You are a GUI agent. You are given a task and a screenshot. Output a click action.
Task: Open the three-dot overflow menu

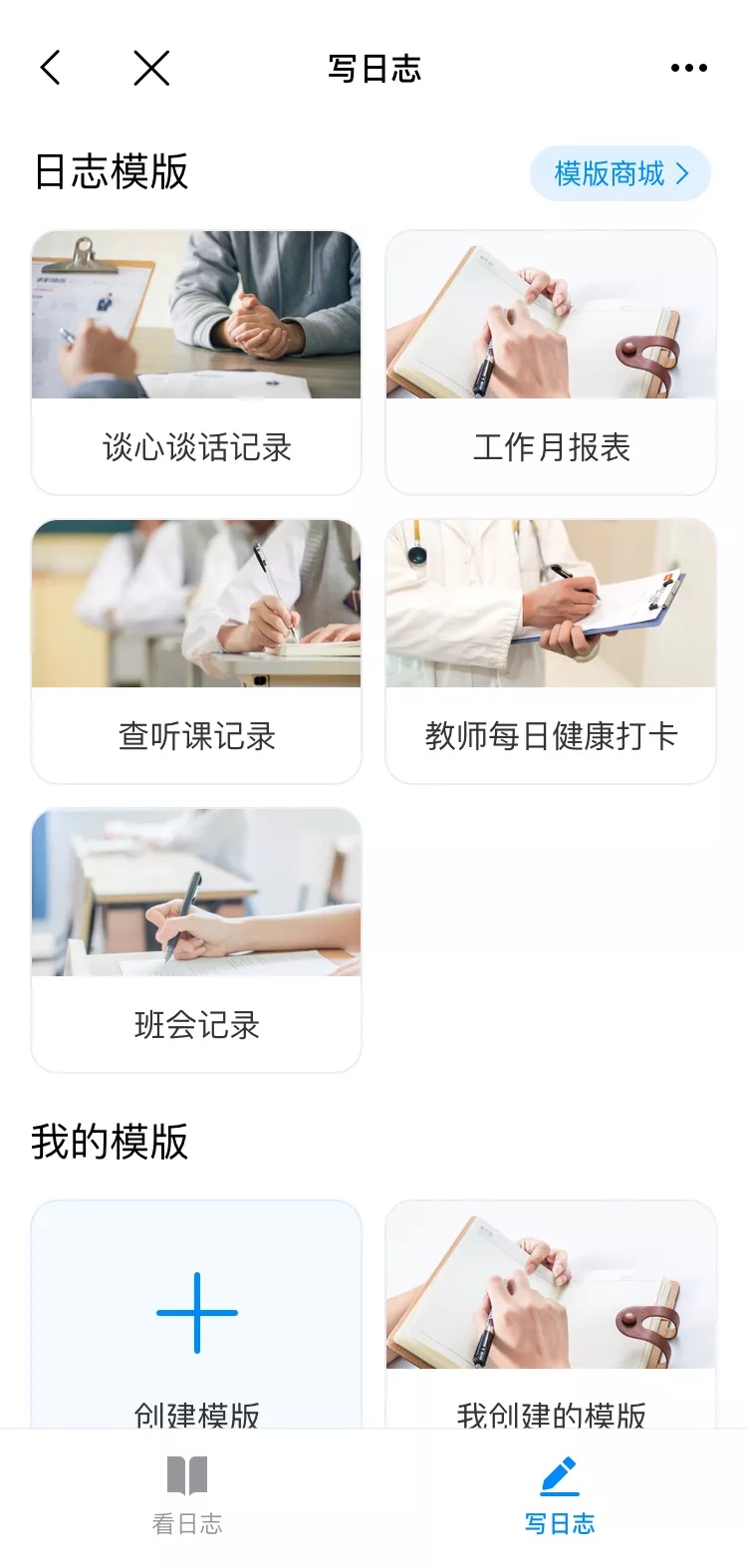tap(688, 68)
